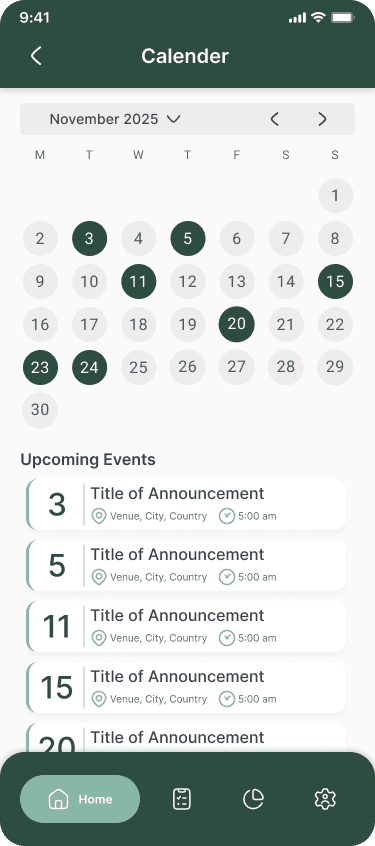
Task: Tap day 1 on the calendar
Action: coord(335,195)
